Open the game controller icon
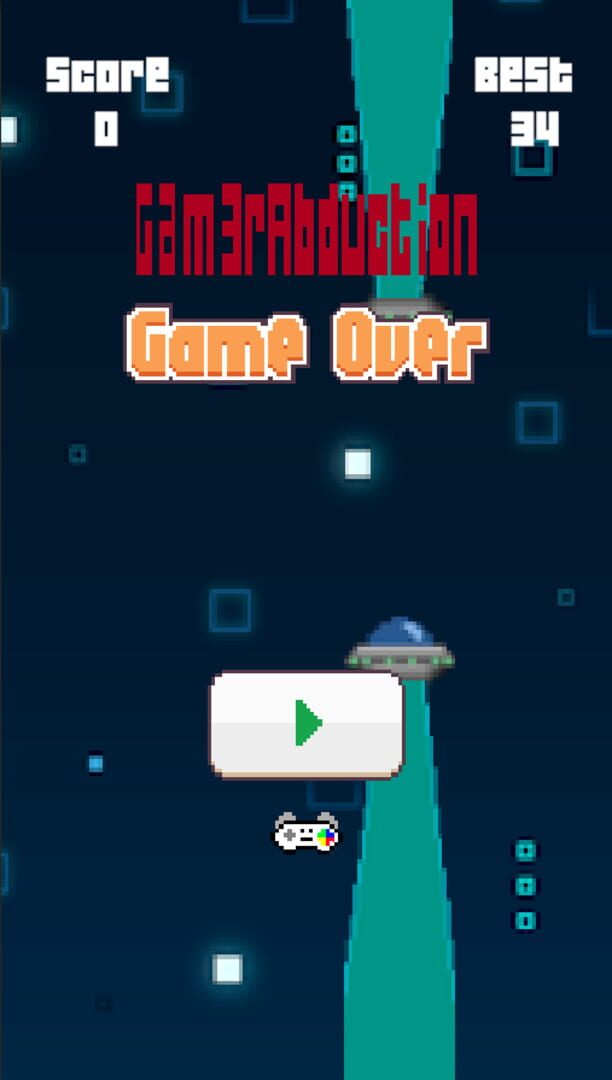The height and width of the screenshot is (1080, 612). point(306,833)
